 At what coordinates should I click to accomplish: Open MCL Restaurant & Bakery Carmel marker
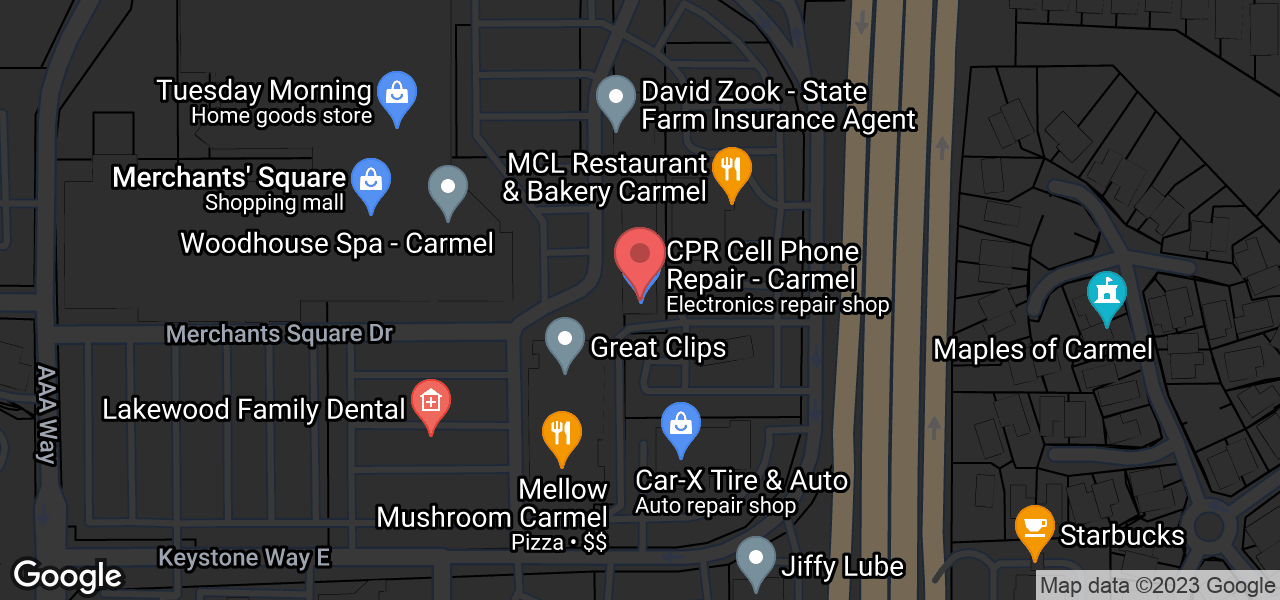(731, 171)
